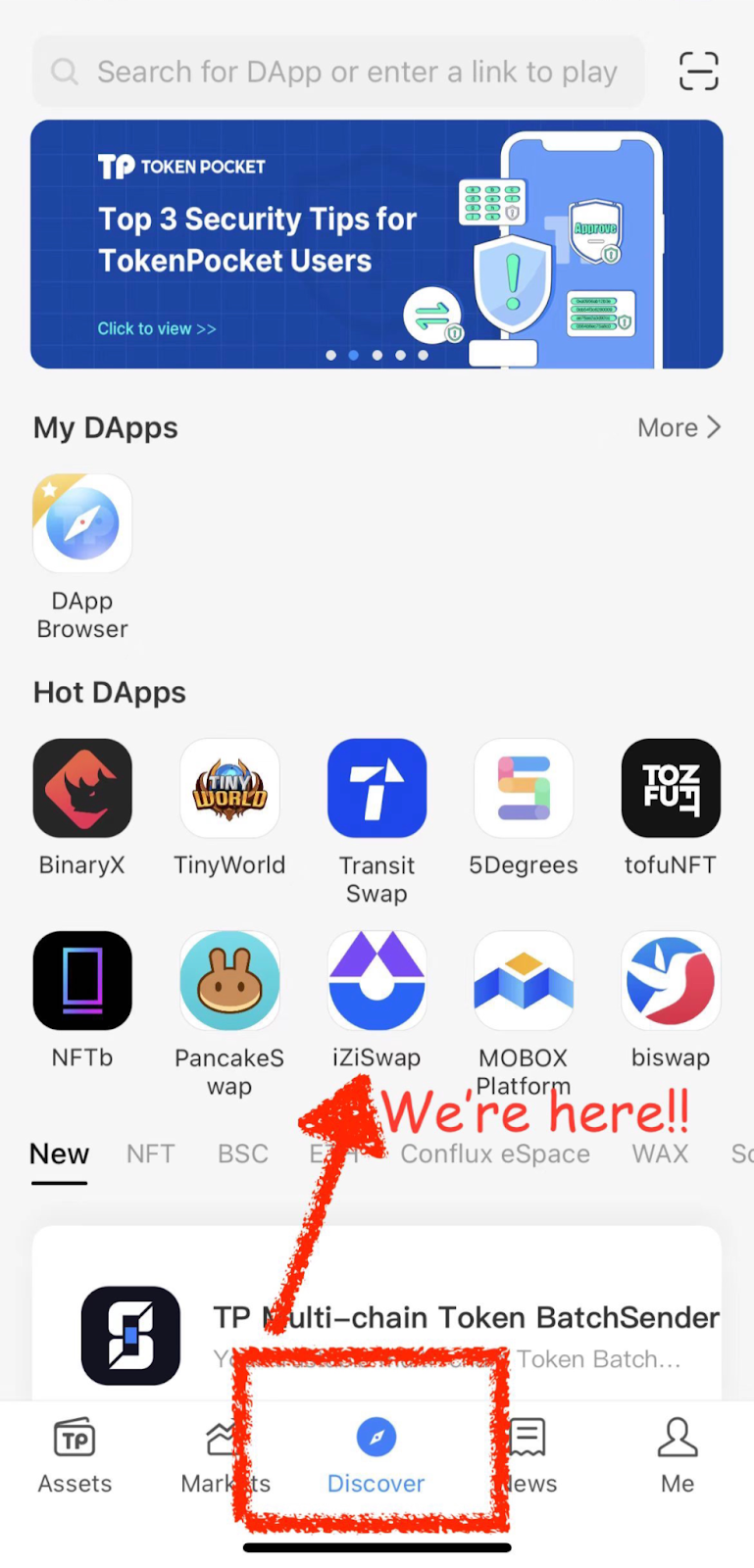Viewport: 754px width, 1568px height.
Task: Open iZiSwap
Action: pos(377,980)
